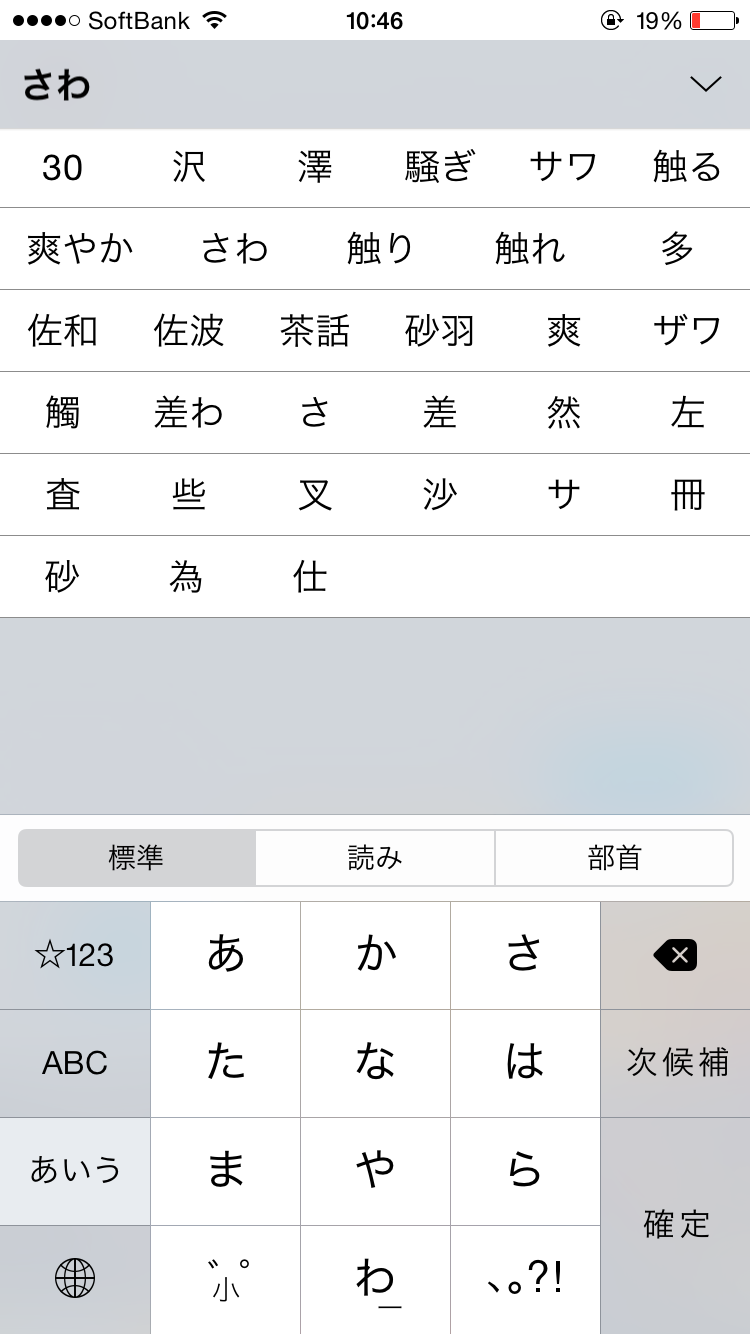This screenshot has height=1334, width=750.
Task: Choose the candidate 佐和
Action: point(62,331)
